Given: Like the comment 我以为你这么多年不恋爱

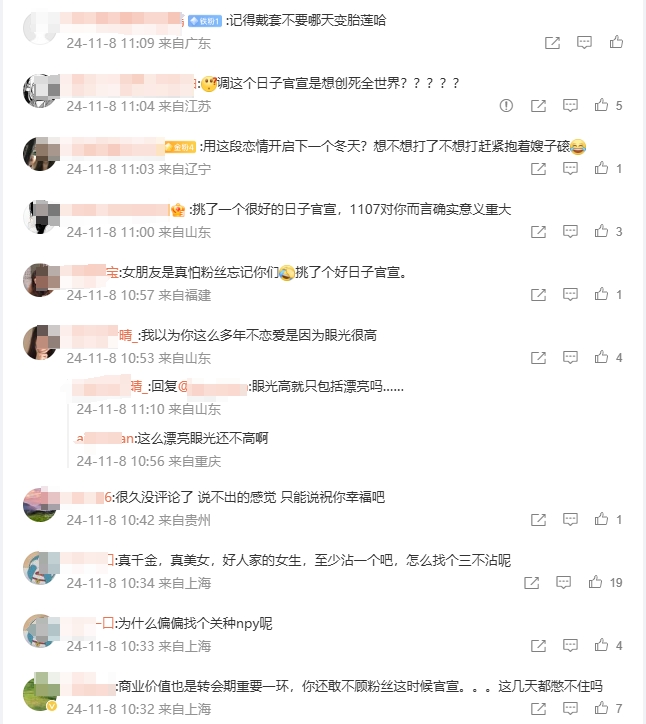Looking at the screenshot, I should [x=601, y=358].
